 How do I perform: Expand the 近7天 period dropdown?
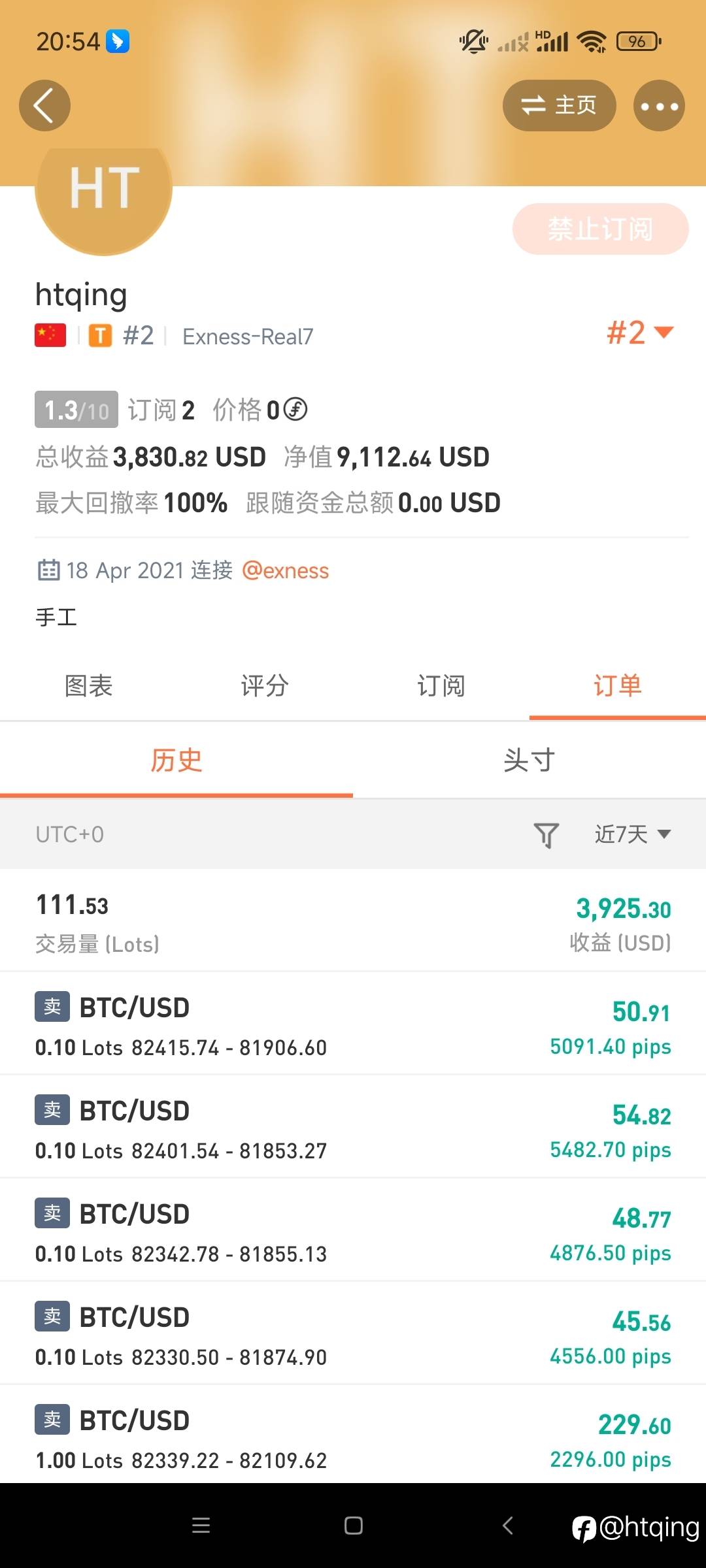(633, 834)
